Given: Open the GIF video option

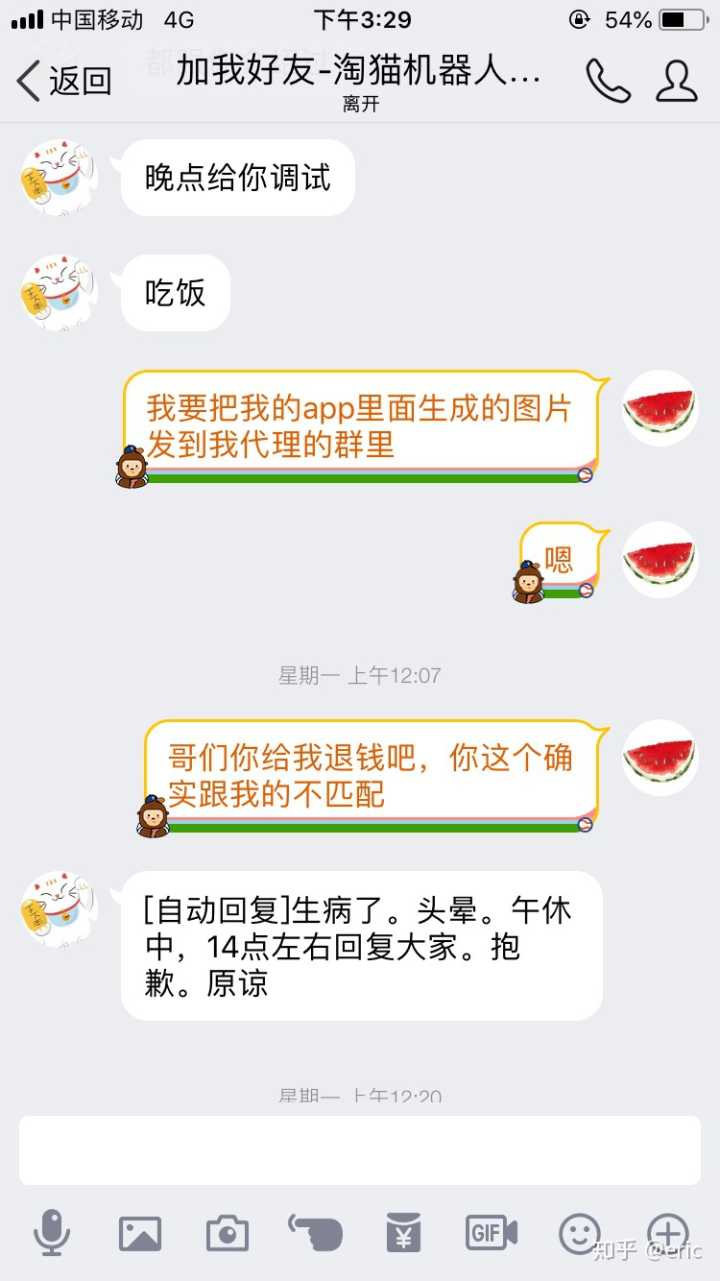Looking at the screenshot, I should pyautogui.click(x=491, y=1233).
